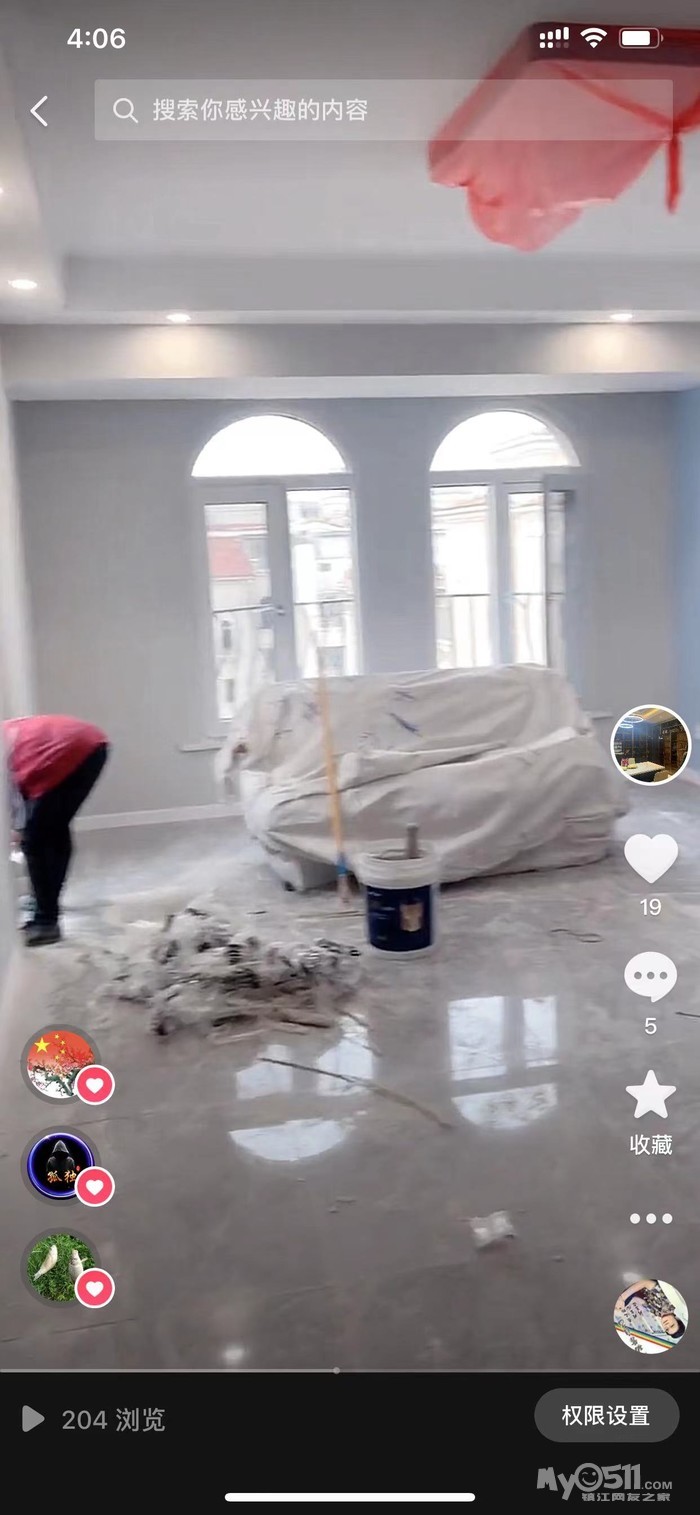This screenshot has height=1515, width=700.
Task: Open the search box
Action: point(383,110)
